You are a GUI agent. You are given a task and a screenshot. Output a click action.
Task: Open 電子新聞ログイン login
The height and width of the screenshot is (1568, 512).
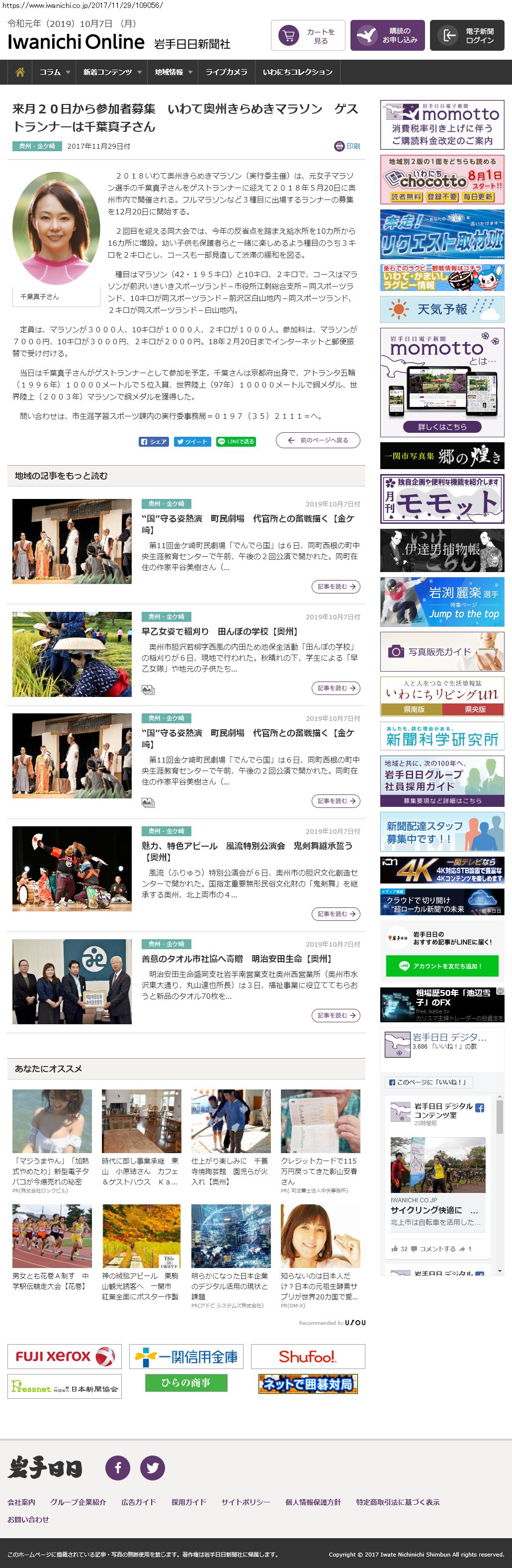[x=467, y=36]
